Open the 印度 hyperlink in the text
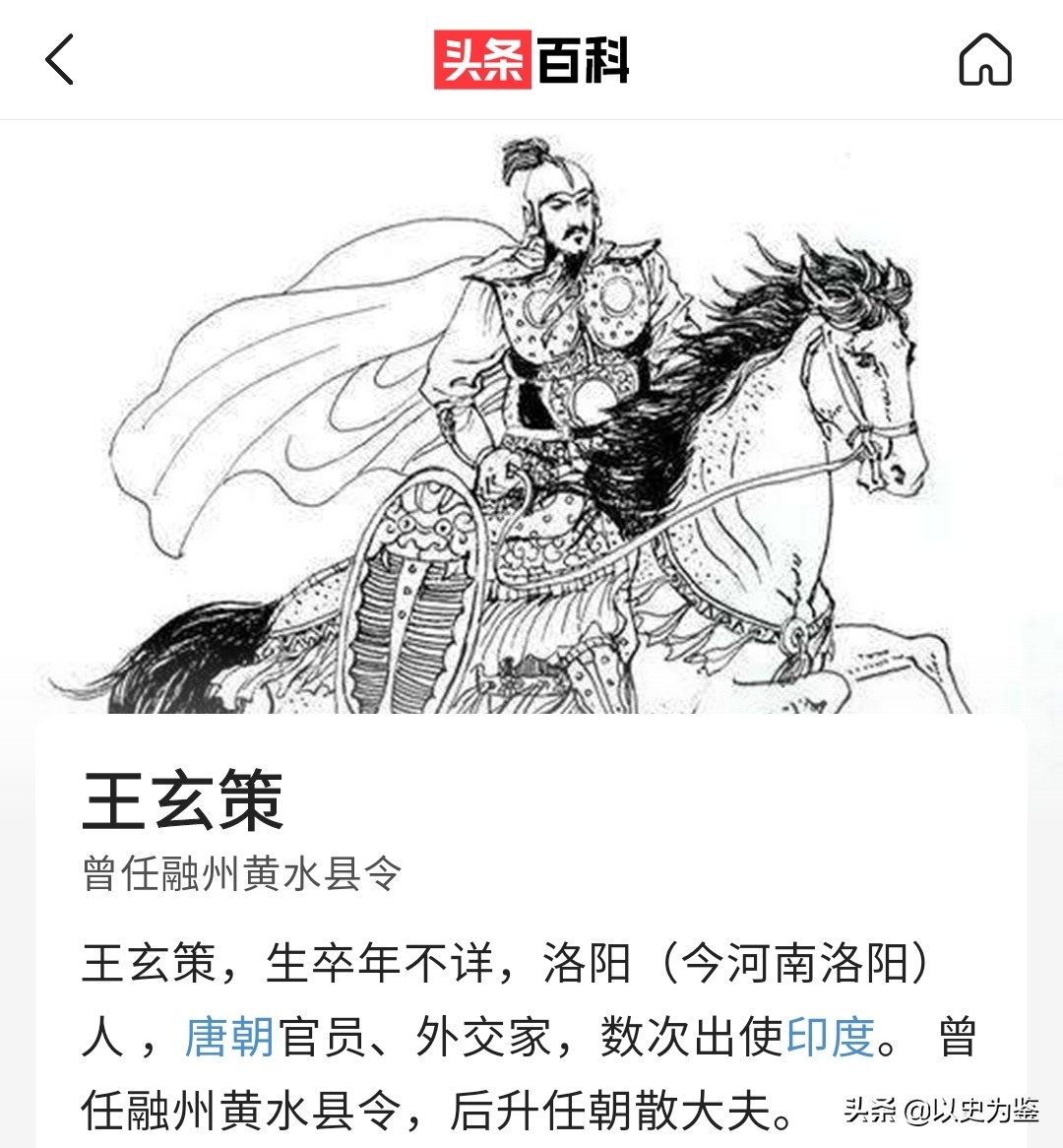1063x1148 pixels. tap(830, 1034)
